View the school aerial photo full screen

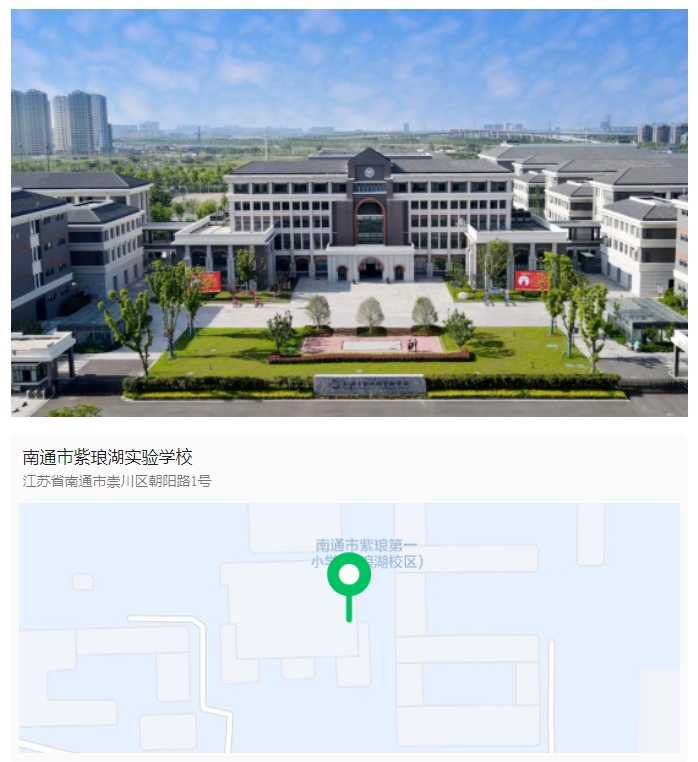click(x=349, y=212)
